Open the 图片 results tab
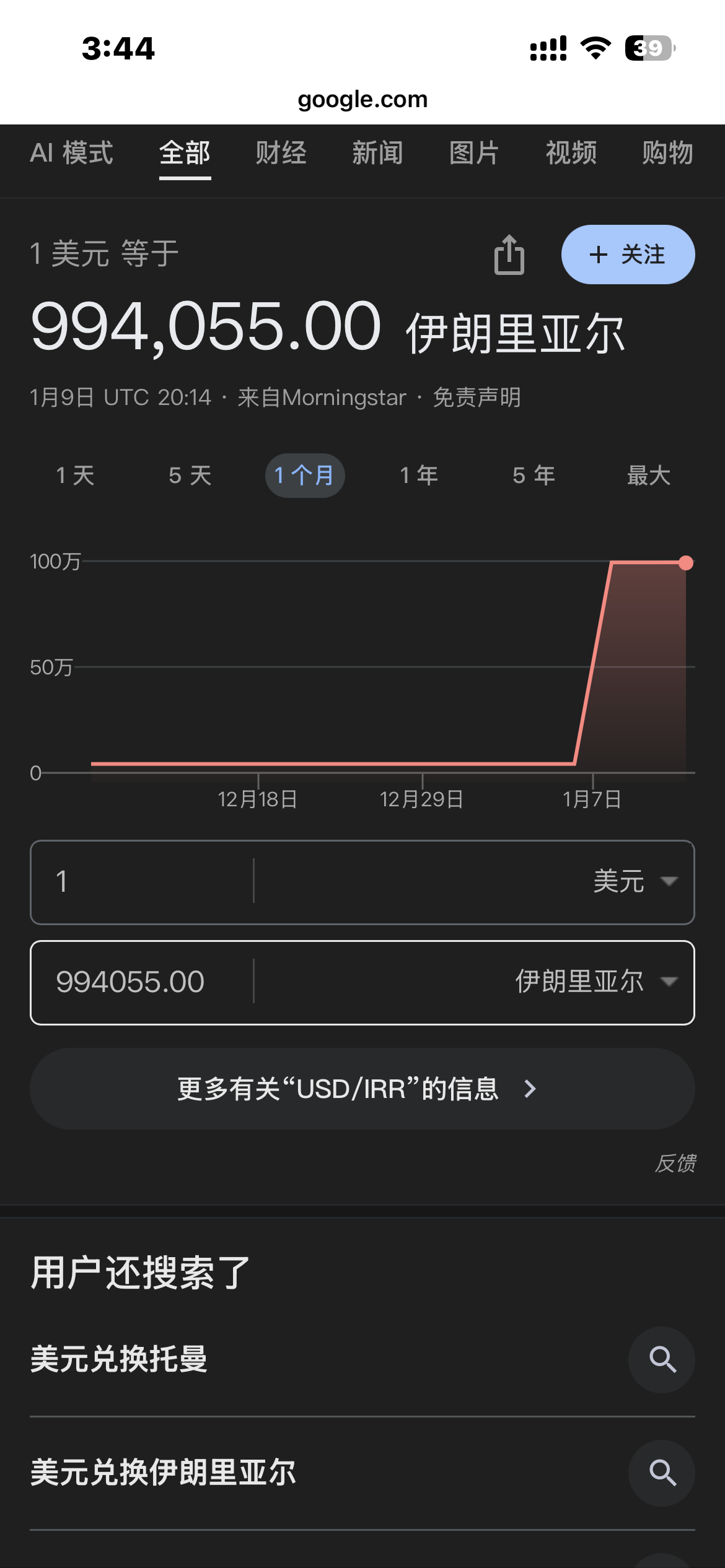Screen dimensions: 725x1568 click(474, 153)
